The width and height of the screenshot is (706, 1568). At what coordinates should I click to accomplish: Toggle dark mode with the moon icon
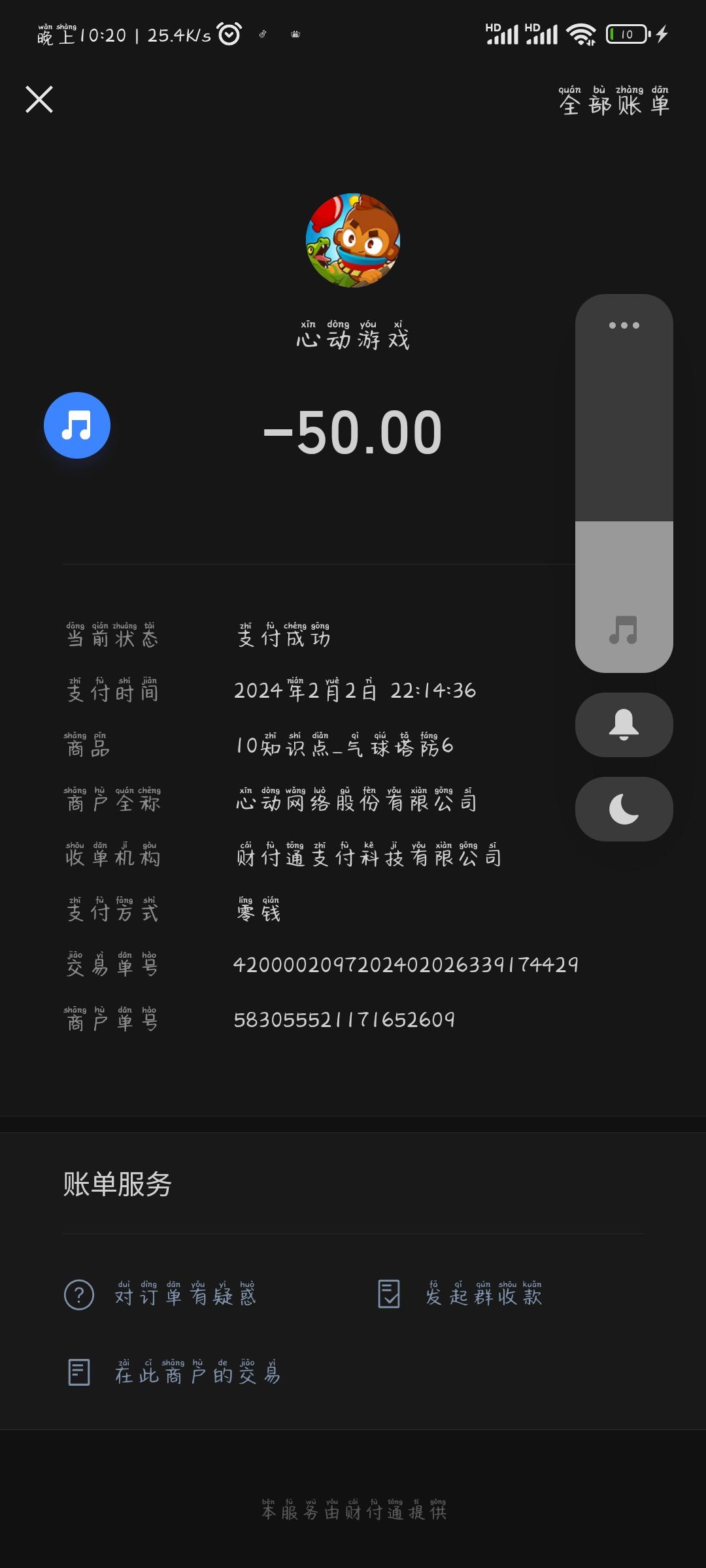click(x=623, y=809)
